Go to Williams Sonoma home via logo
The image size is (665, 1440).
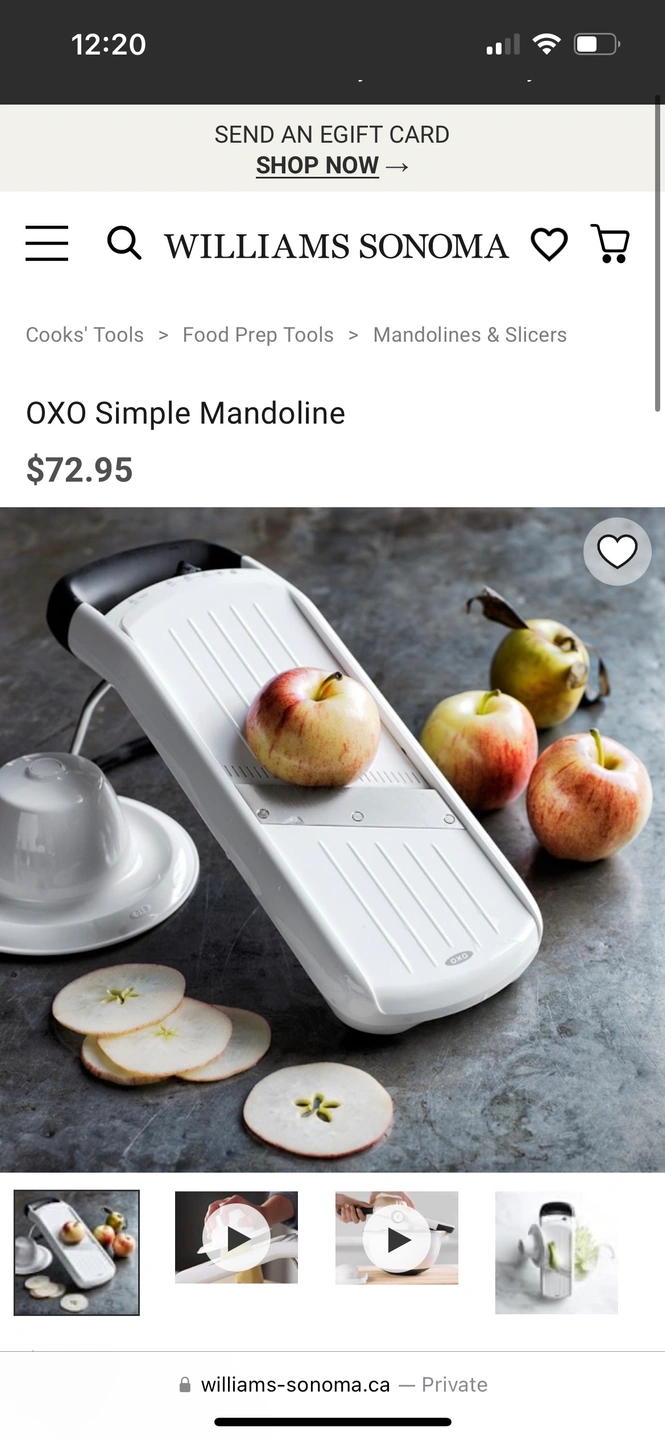[336, 246]
